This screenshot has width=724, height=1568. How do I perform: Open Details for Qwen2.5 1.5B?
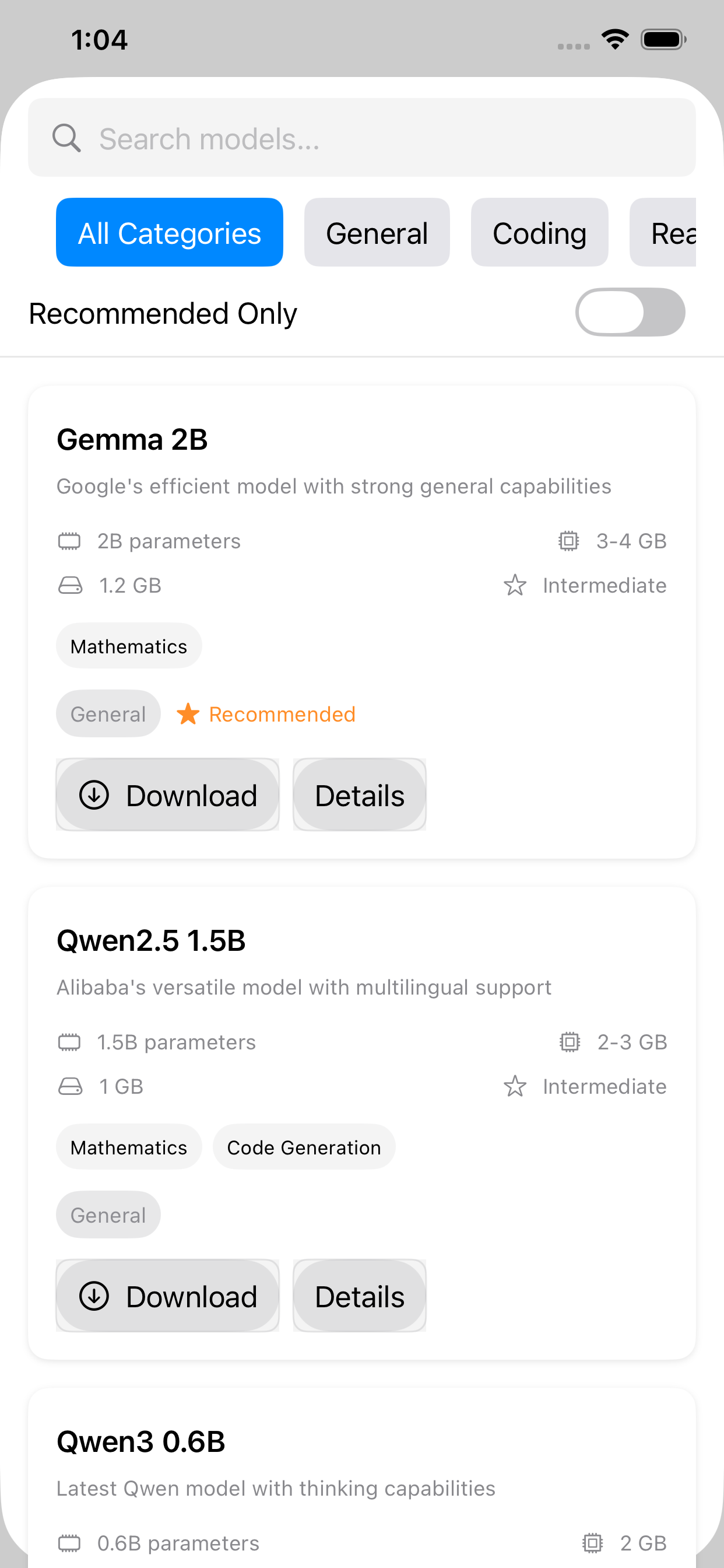[x=359, y=1296]
